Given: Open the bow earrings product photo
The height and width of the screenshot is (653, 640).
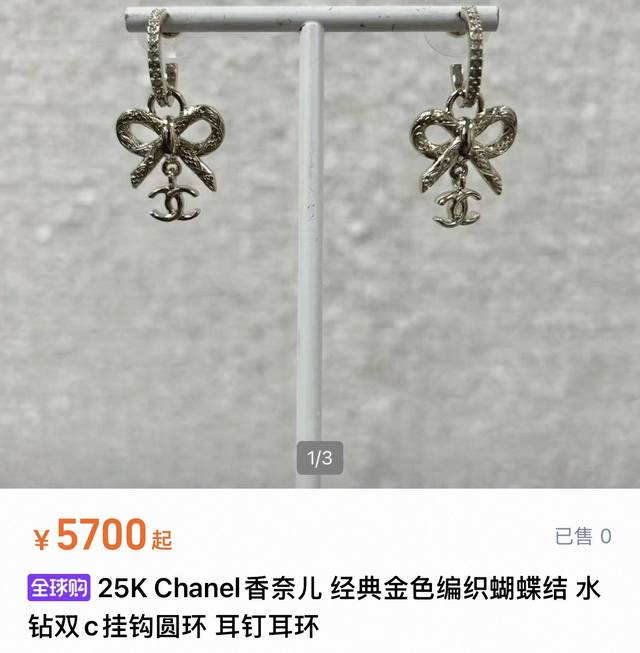Looking at the screenshot, I should 320,240.
